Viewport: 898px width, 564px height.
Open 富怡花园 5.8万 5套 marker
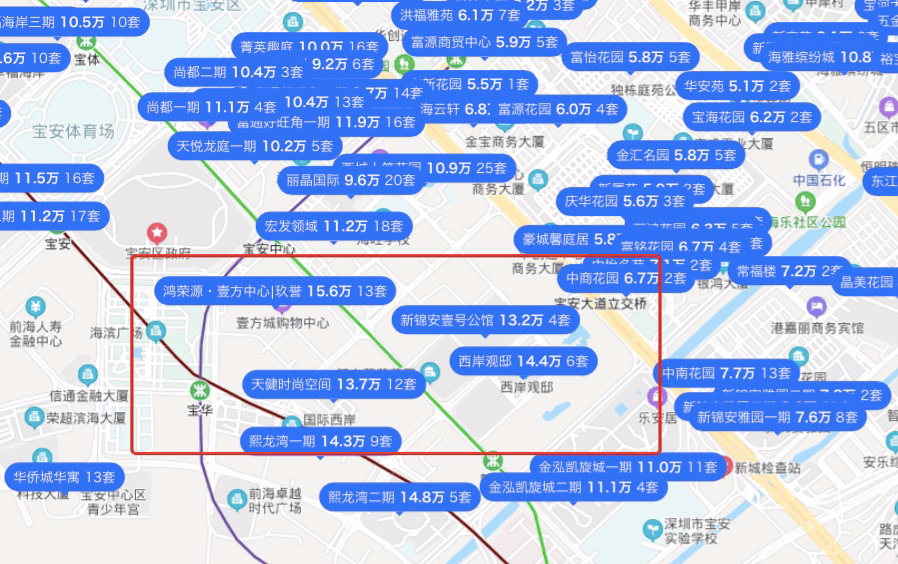tap(630, 57)
